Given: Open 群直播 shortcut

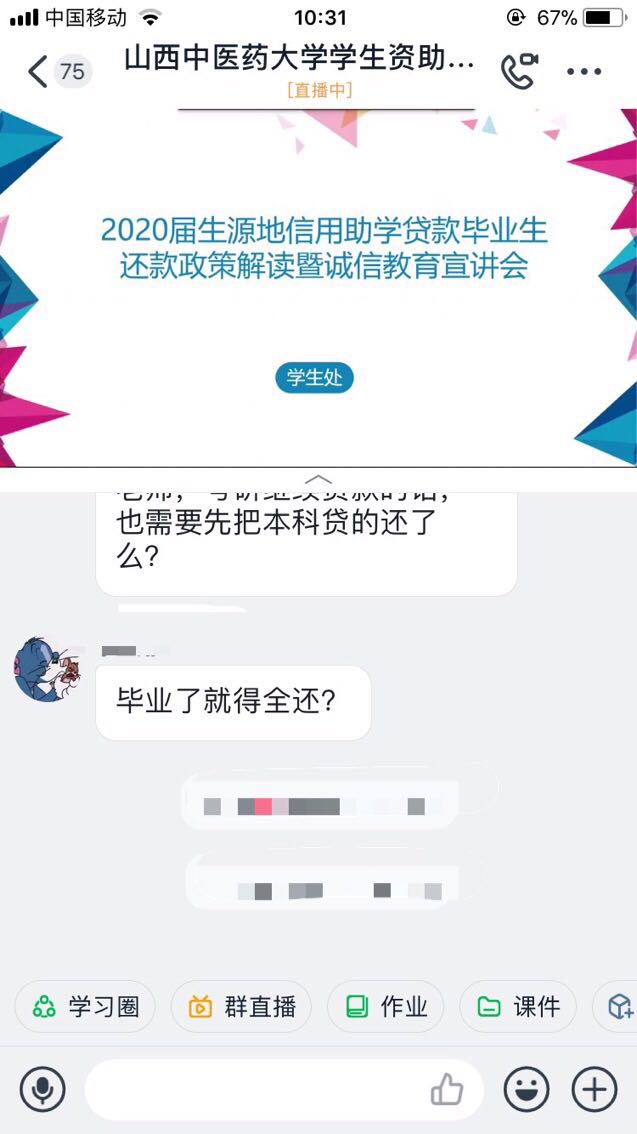Looking at the screenshot, I should point(241,1006).
